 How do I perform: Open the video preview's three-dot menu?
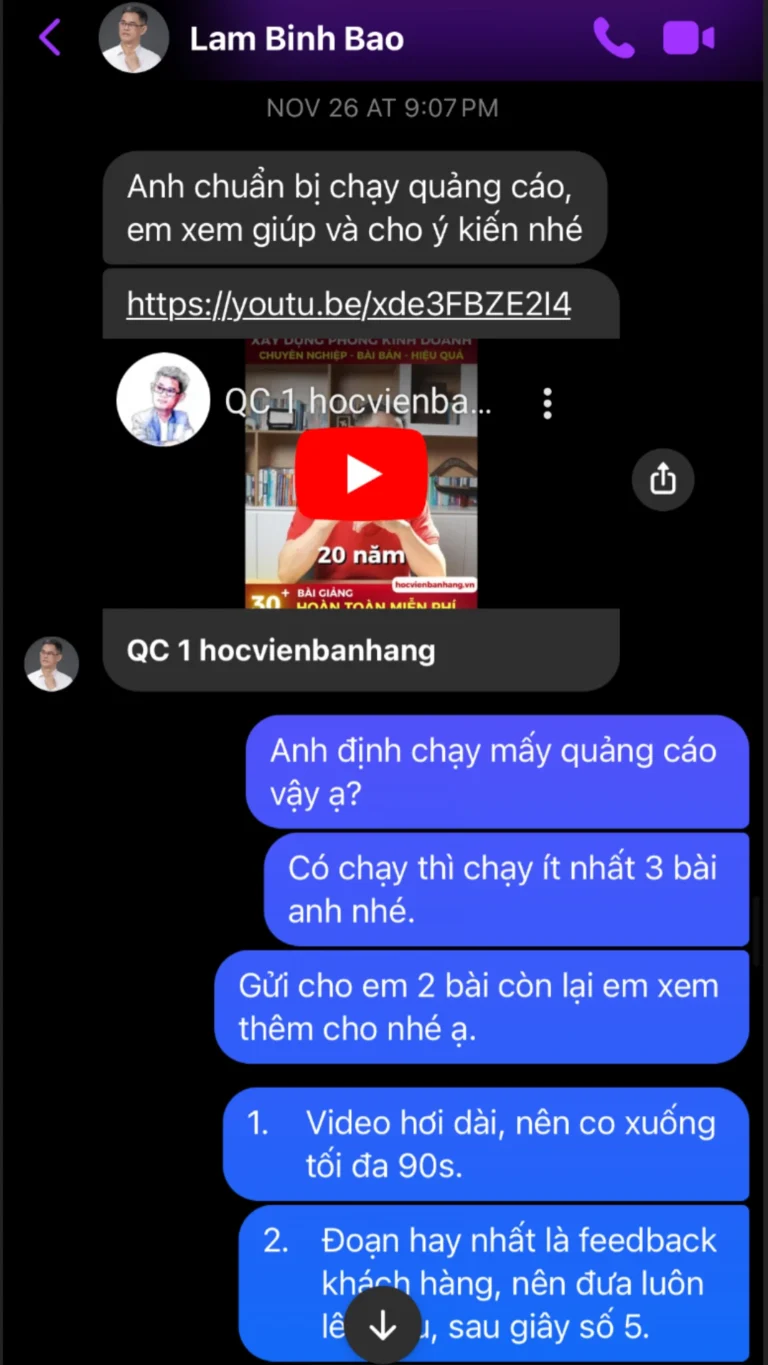pos(547,403)
